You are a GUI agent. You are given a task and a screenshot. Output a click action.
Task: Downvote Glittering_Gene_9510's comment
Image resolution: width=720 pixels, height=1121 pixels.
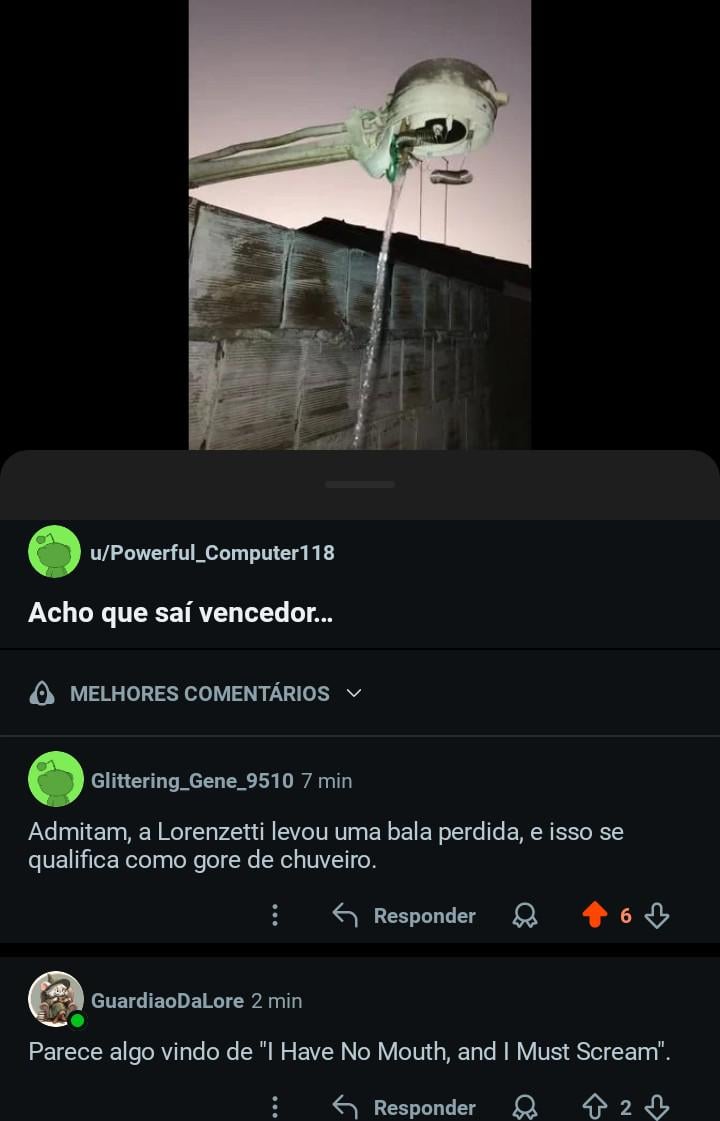657,916
